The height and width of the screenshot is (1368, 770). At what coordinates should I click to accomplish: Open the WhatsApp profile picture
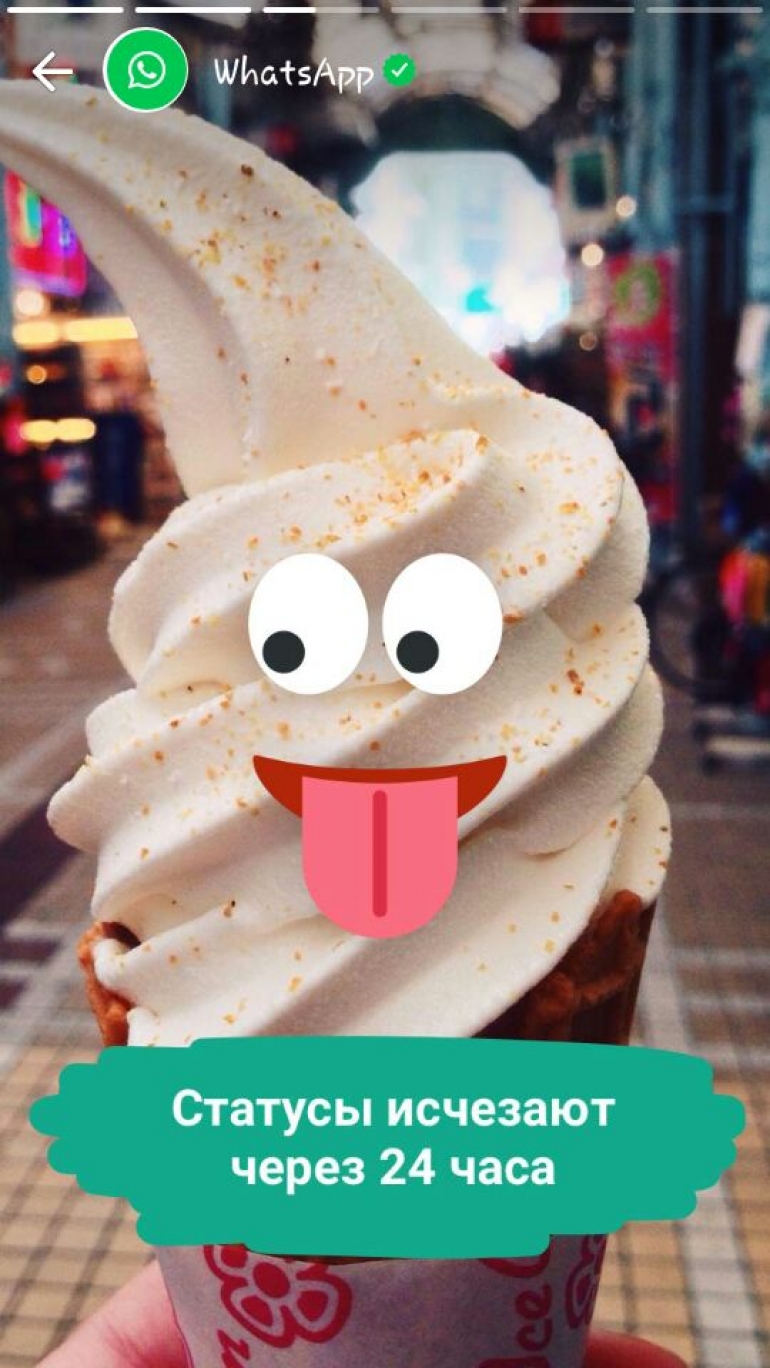point(146,70)
